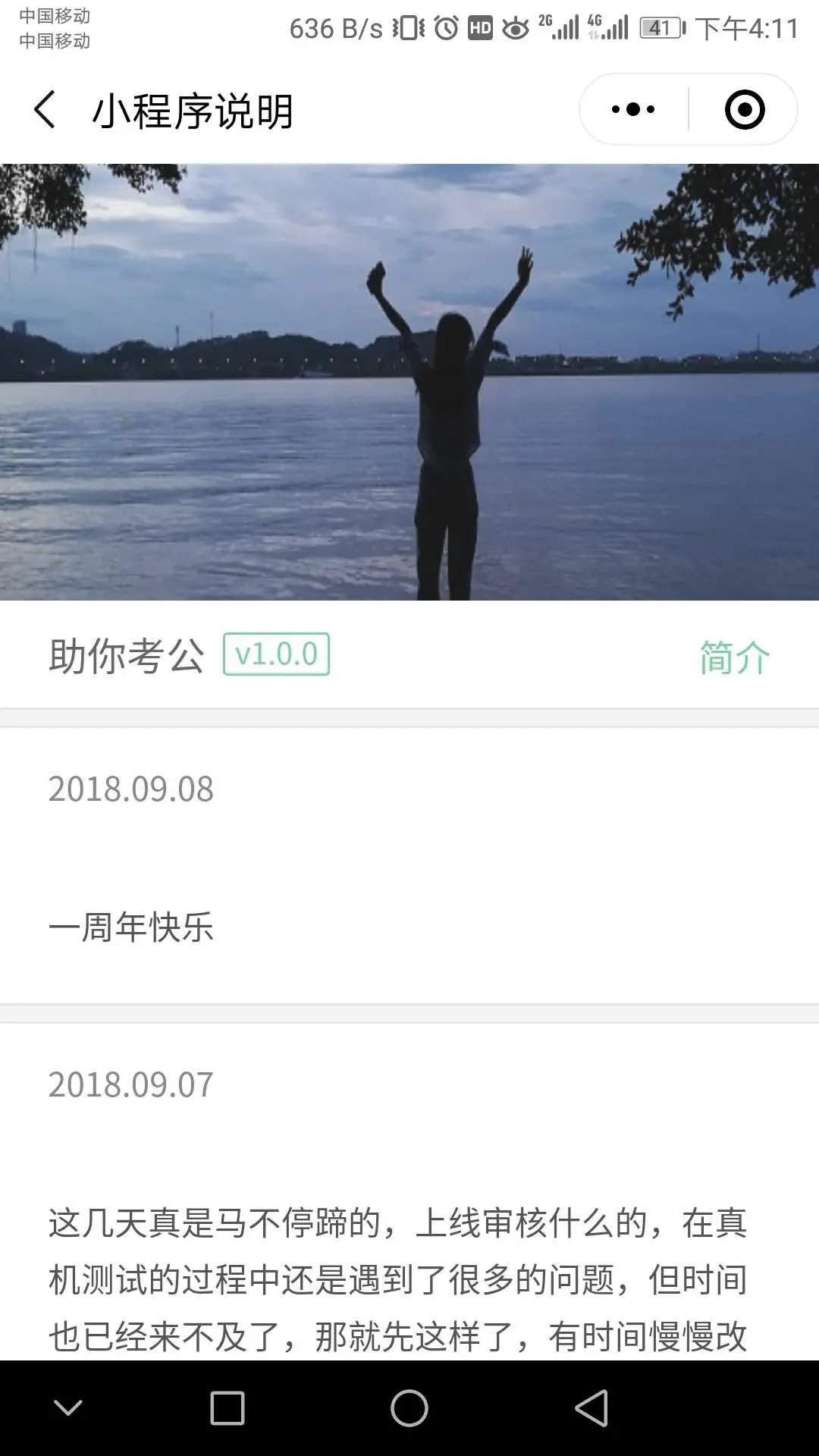The image size is (819, 1456).
Task: Open the recent apps view
Action: [227, 1408]
